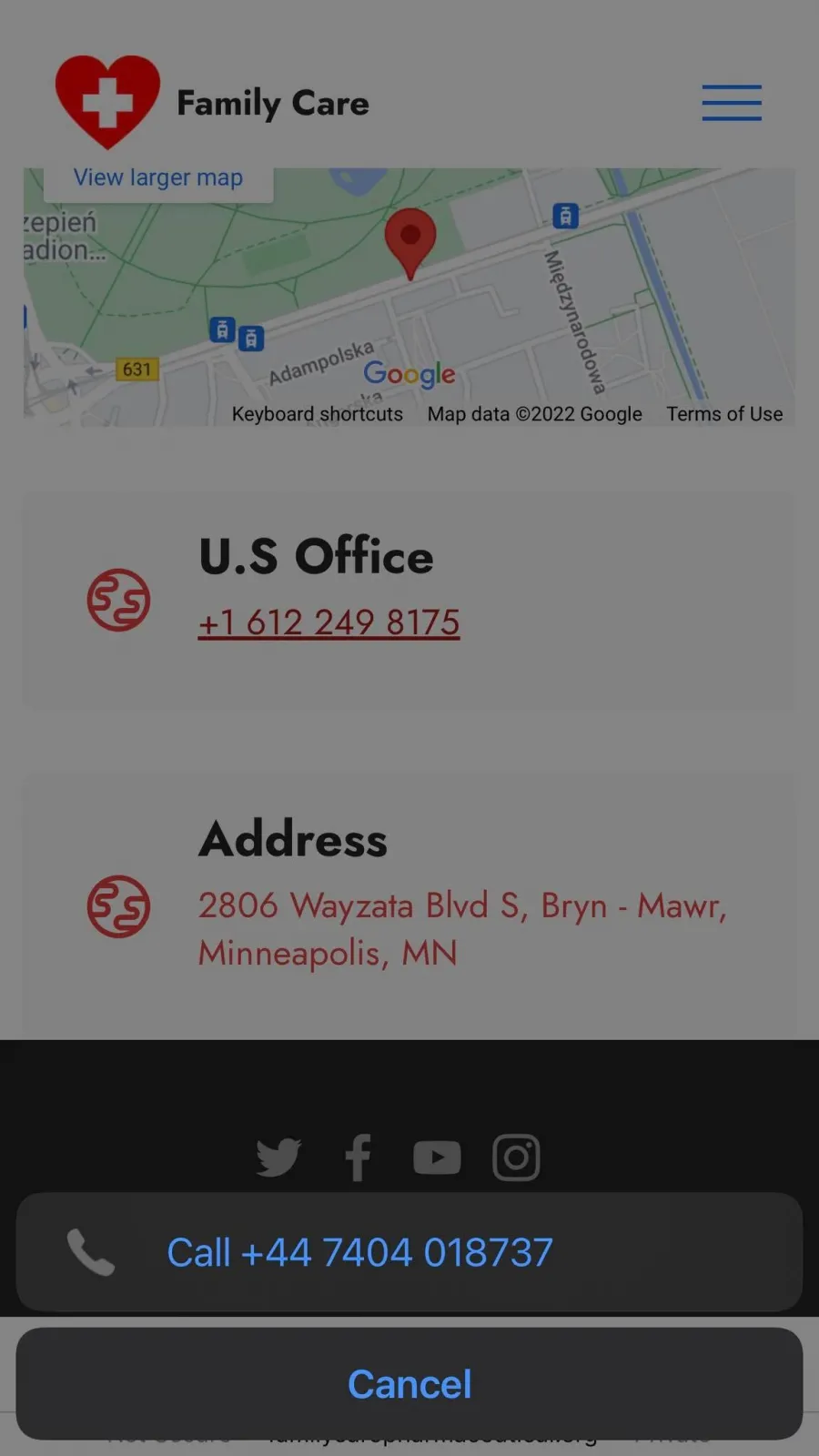Screen dimensions: 819x1456
Task: Tap the U.S Office phone number link
Action: tap(329, 623)
